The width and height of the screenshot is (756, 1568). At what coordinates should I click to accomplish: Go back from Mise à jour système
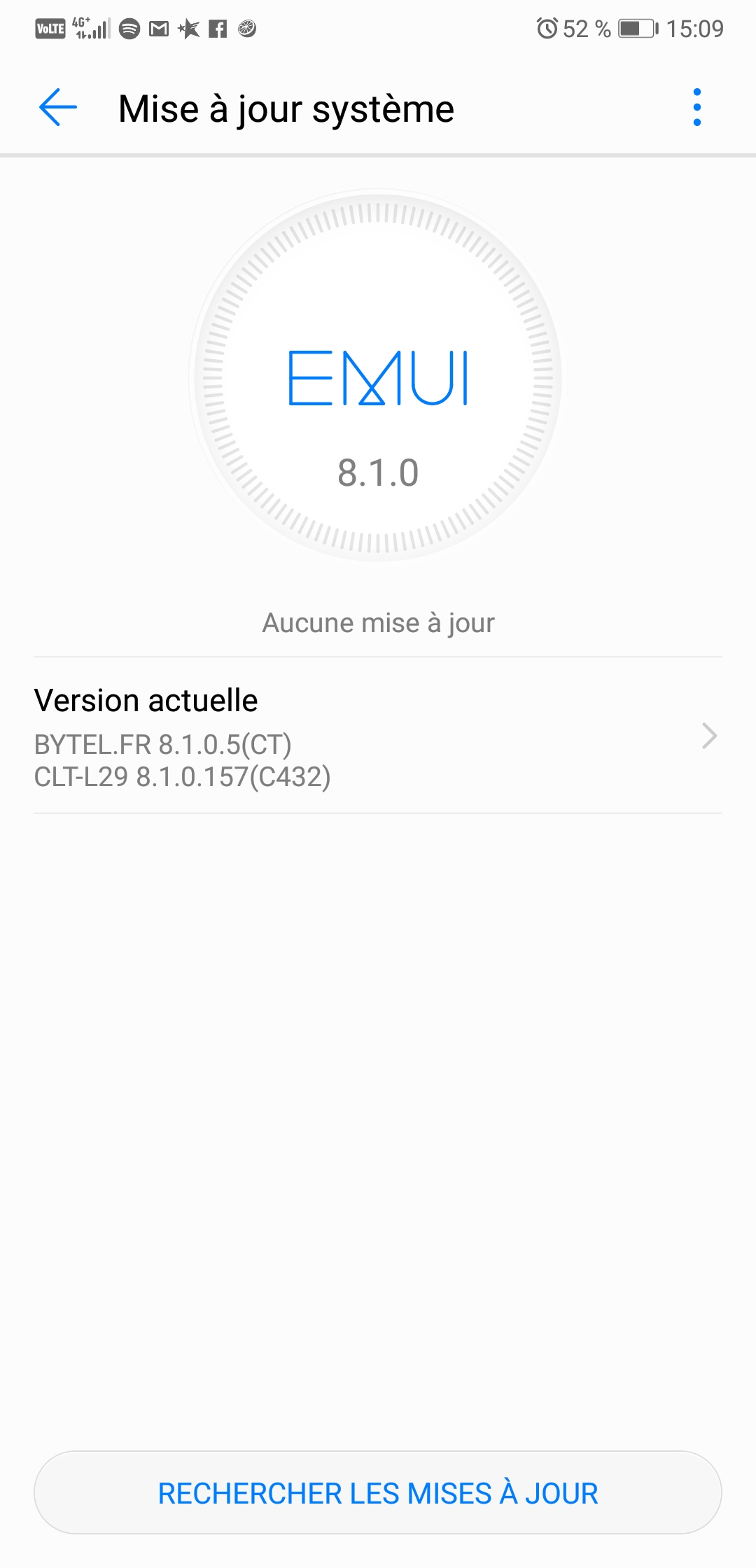tap(58, 108)
